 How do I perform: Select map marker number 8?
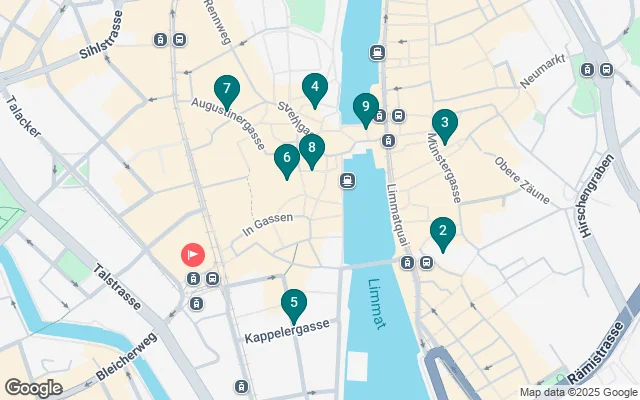pos(312,150)
